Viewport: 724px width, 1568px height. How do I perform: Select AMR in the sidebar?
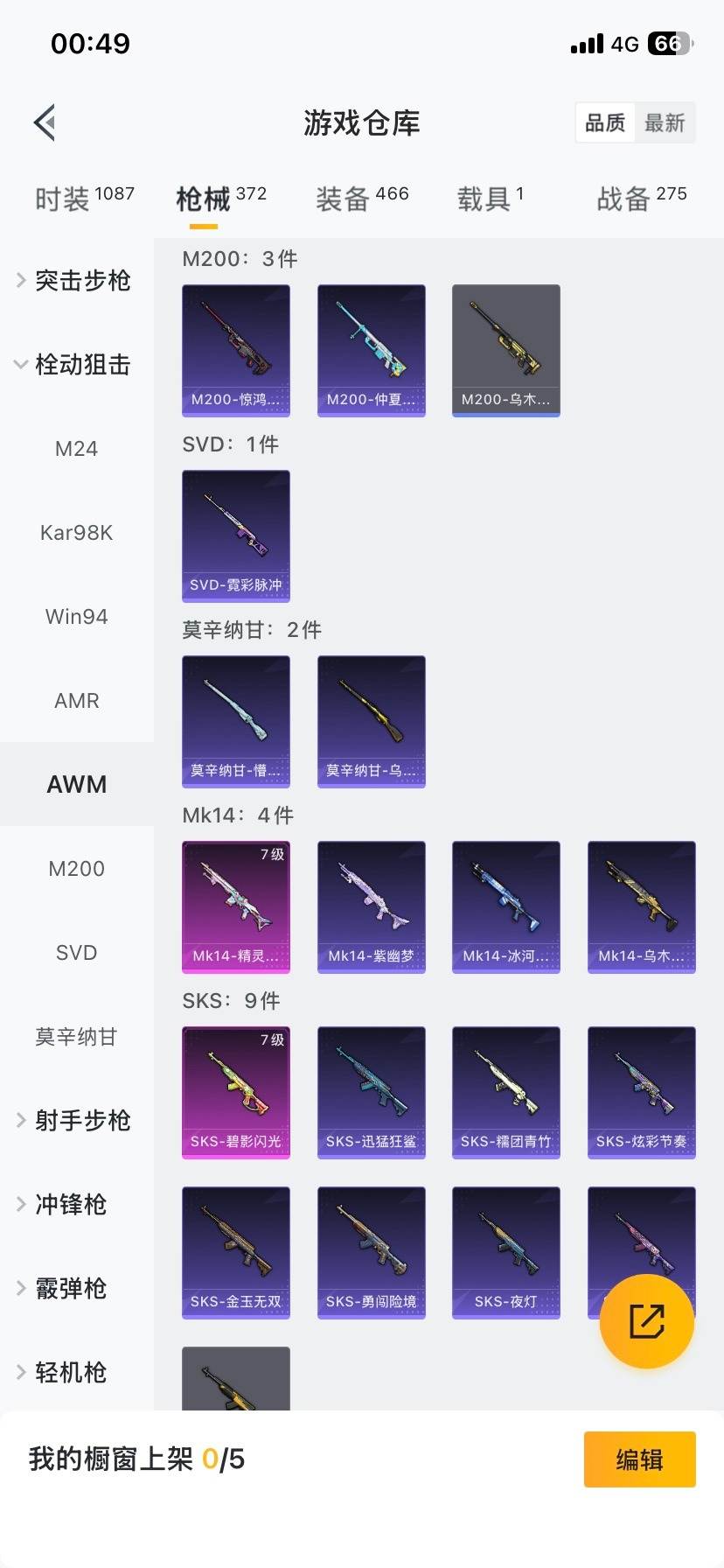76,701
